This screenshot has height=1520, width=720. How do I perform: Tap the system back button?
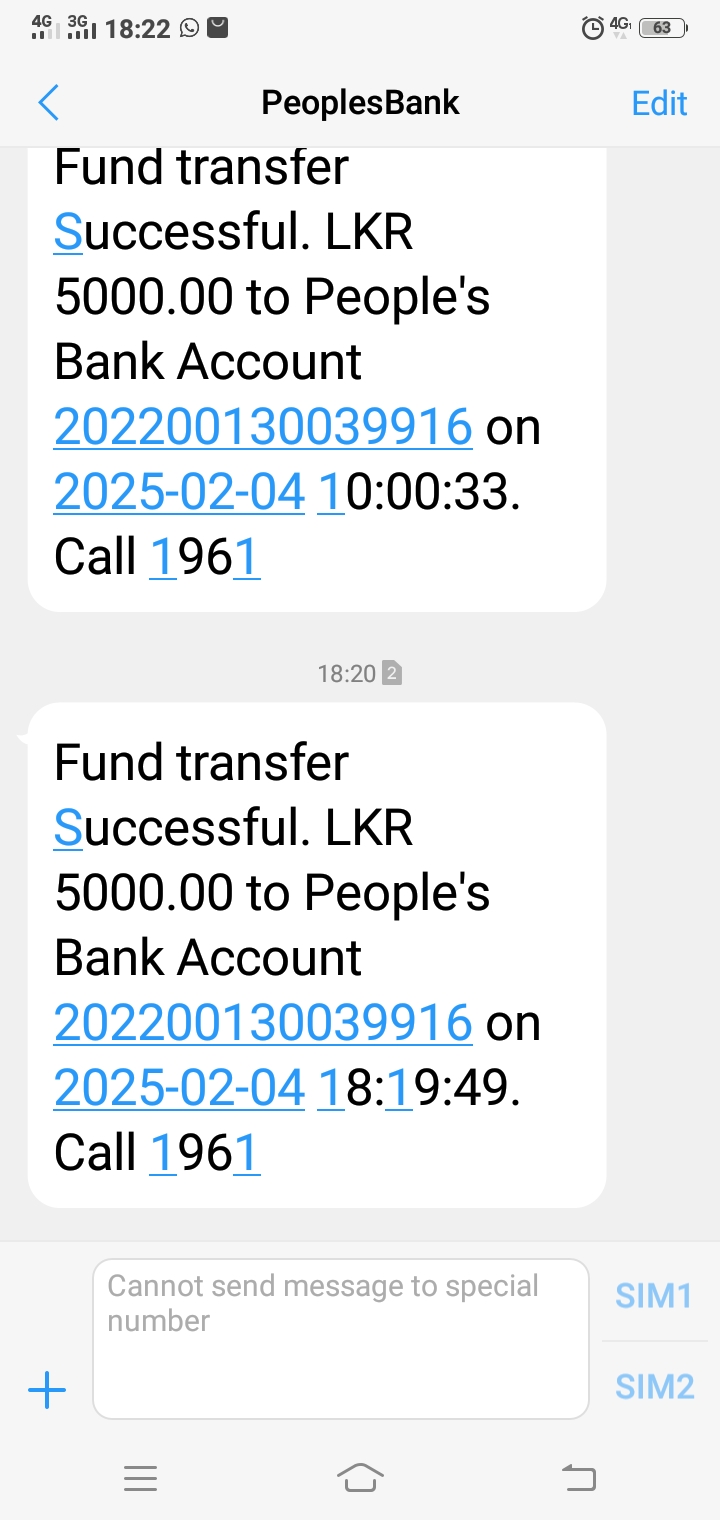point(578,1477)
